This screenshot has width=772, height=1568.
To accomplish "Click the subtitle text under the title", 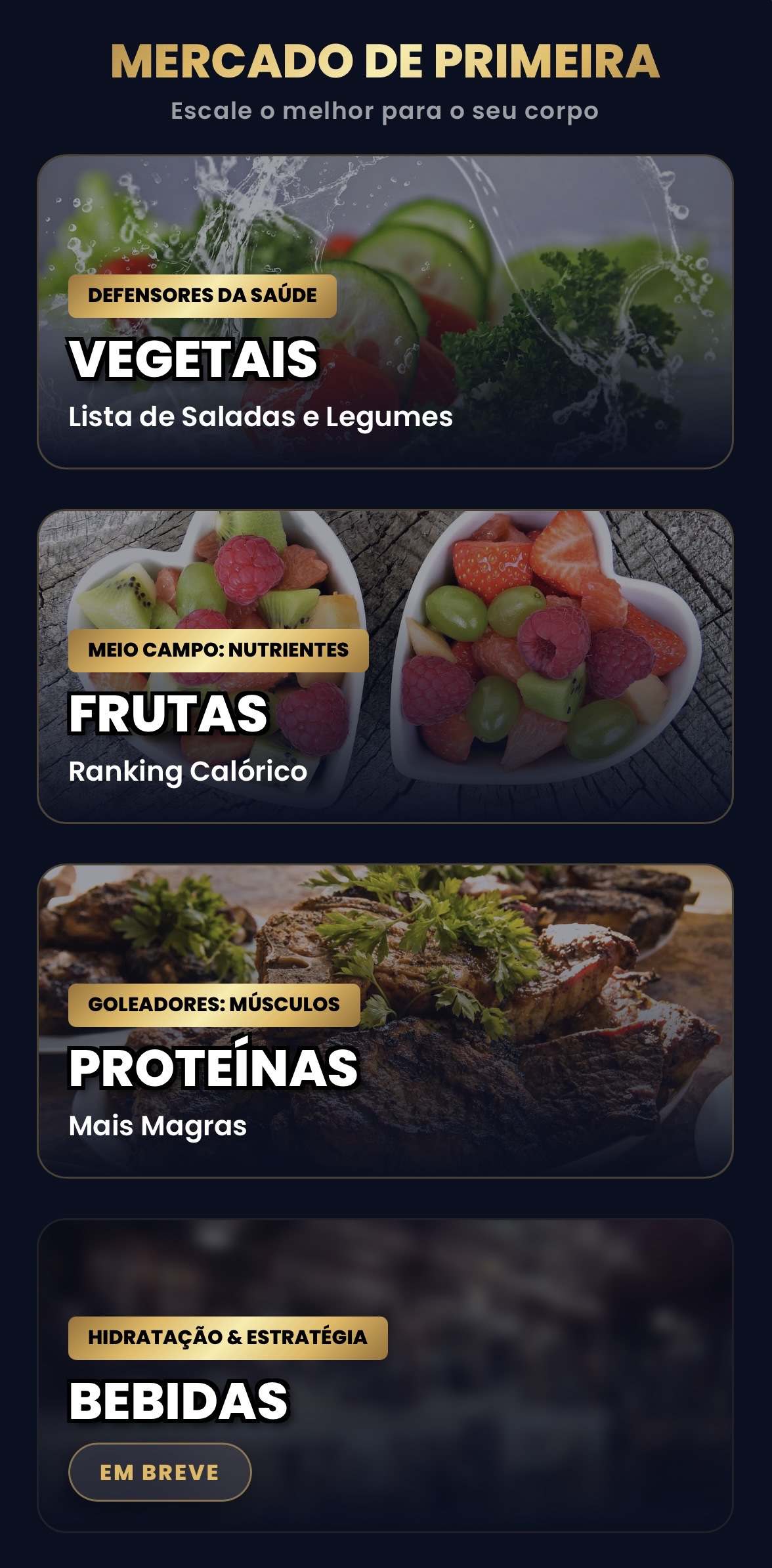I will click(386, 111).
